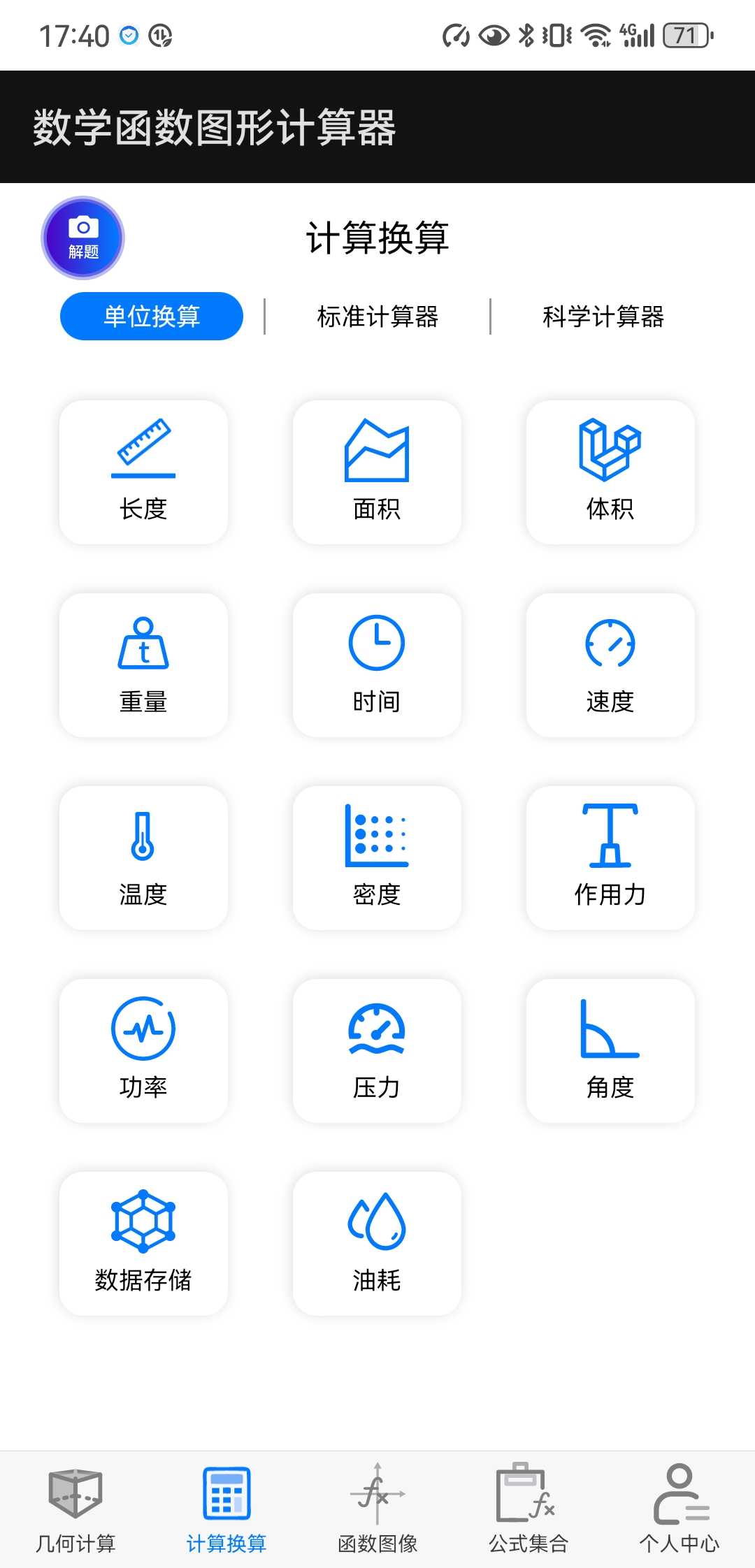Open the 密度 converter

[x=377, y=858]
